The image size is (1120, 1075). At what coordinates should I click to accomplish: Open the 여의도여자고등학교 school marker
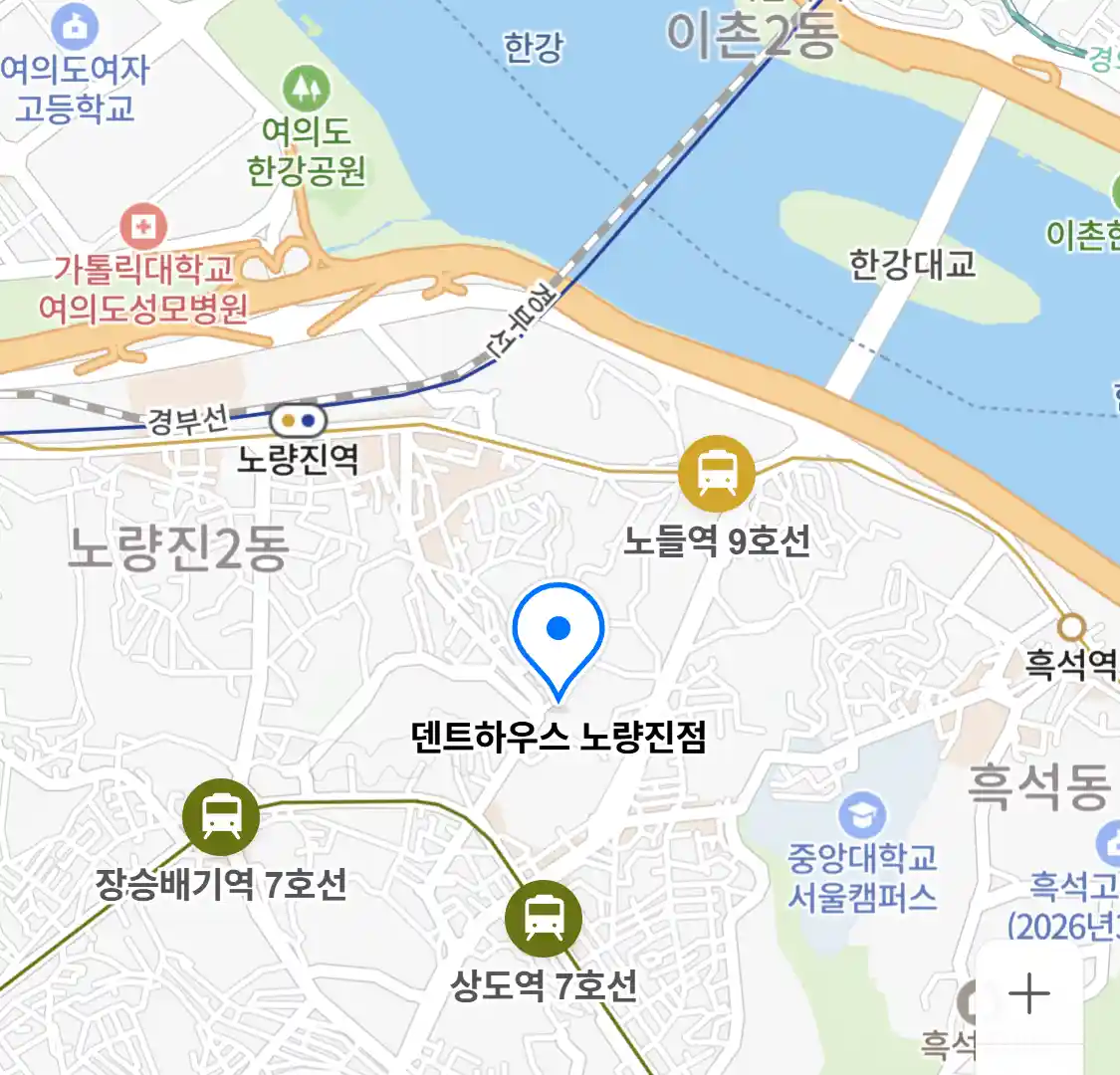coord(74,27)
